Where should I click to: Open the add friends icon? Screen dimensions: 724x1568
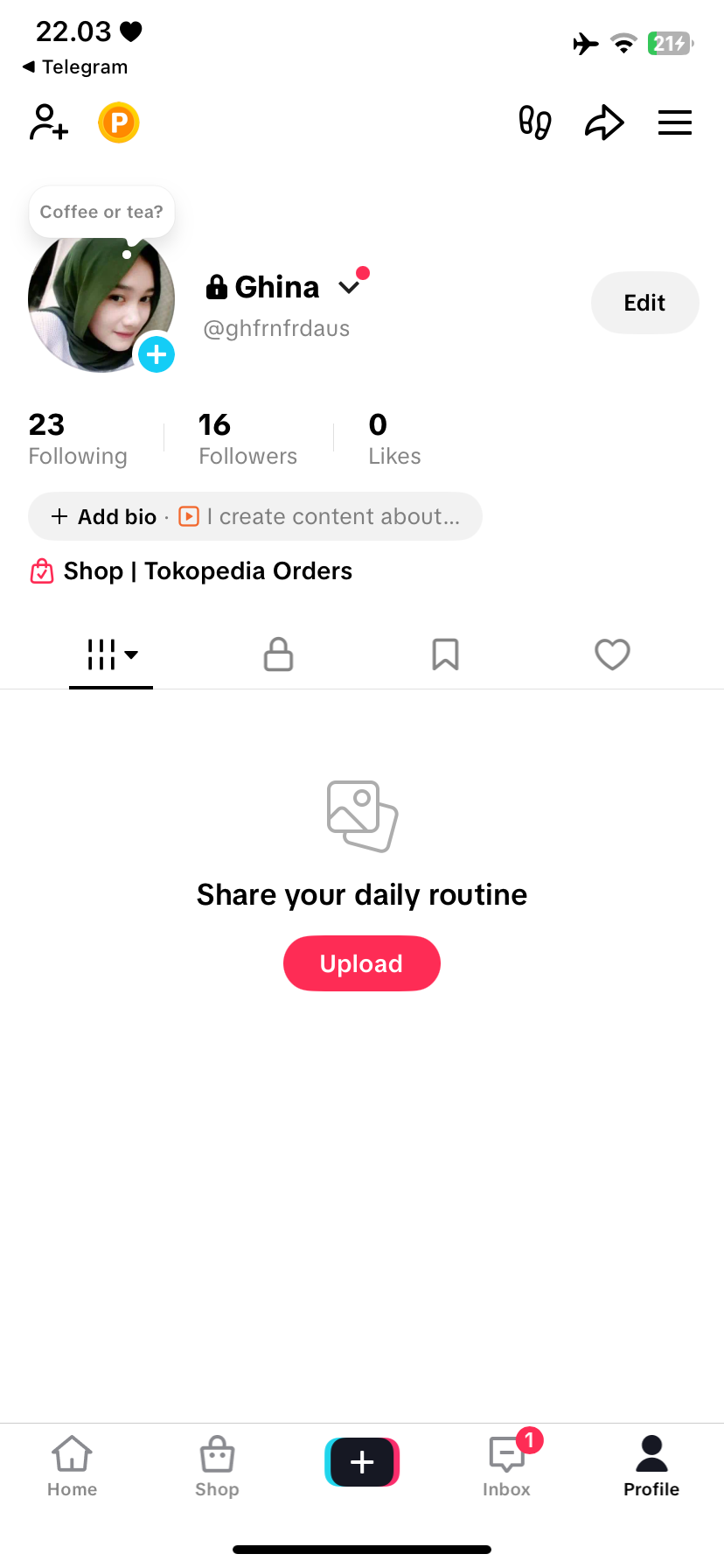tap(49, 122)
